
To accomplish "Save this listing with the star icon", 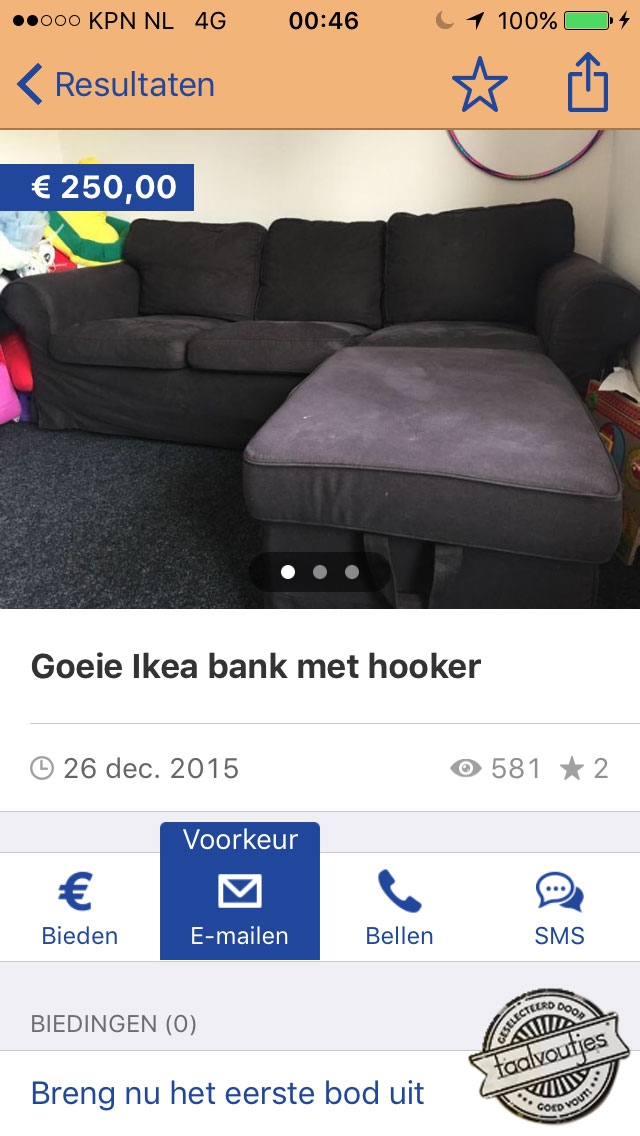I will [x=479, y=86].
